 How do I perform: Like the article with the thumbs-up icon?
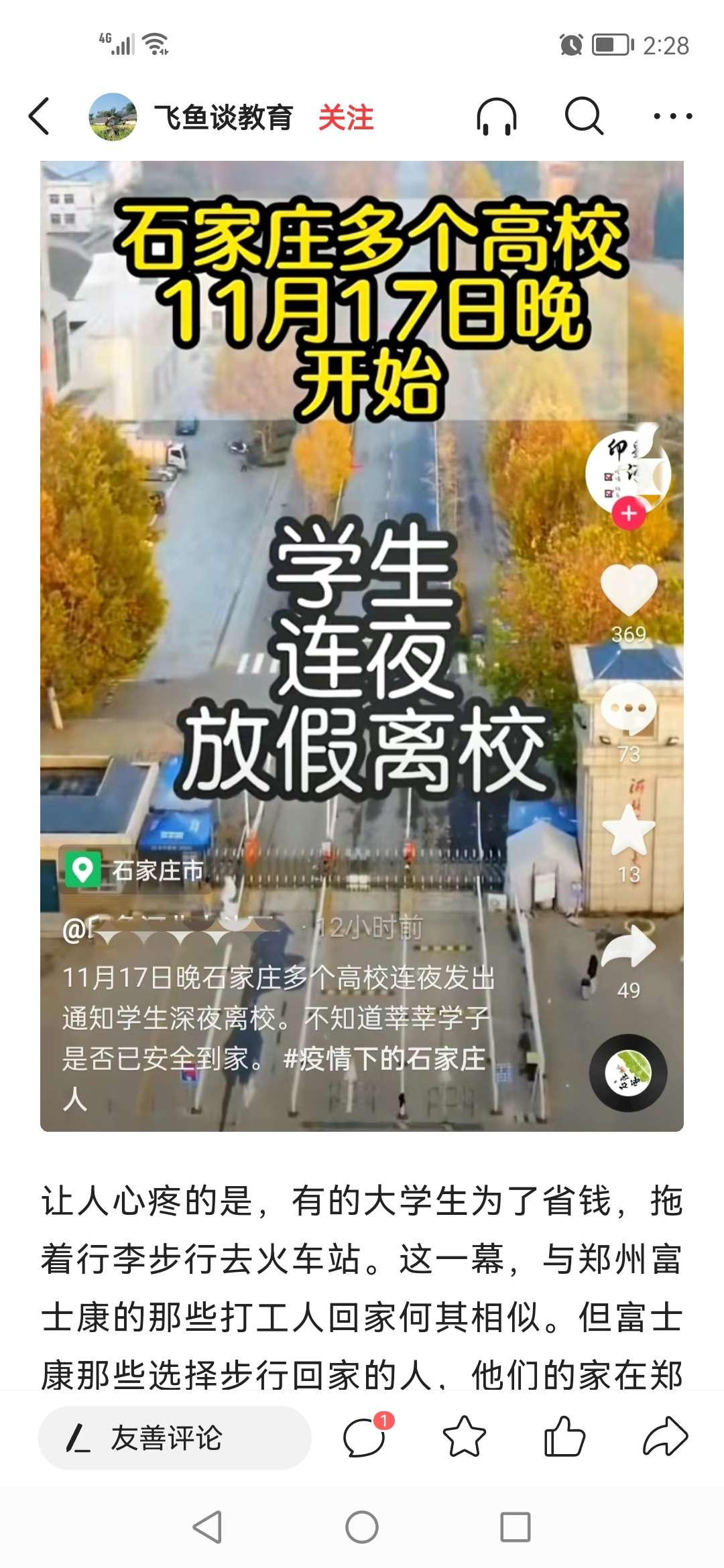coord(564,1437)
